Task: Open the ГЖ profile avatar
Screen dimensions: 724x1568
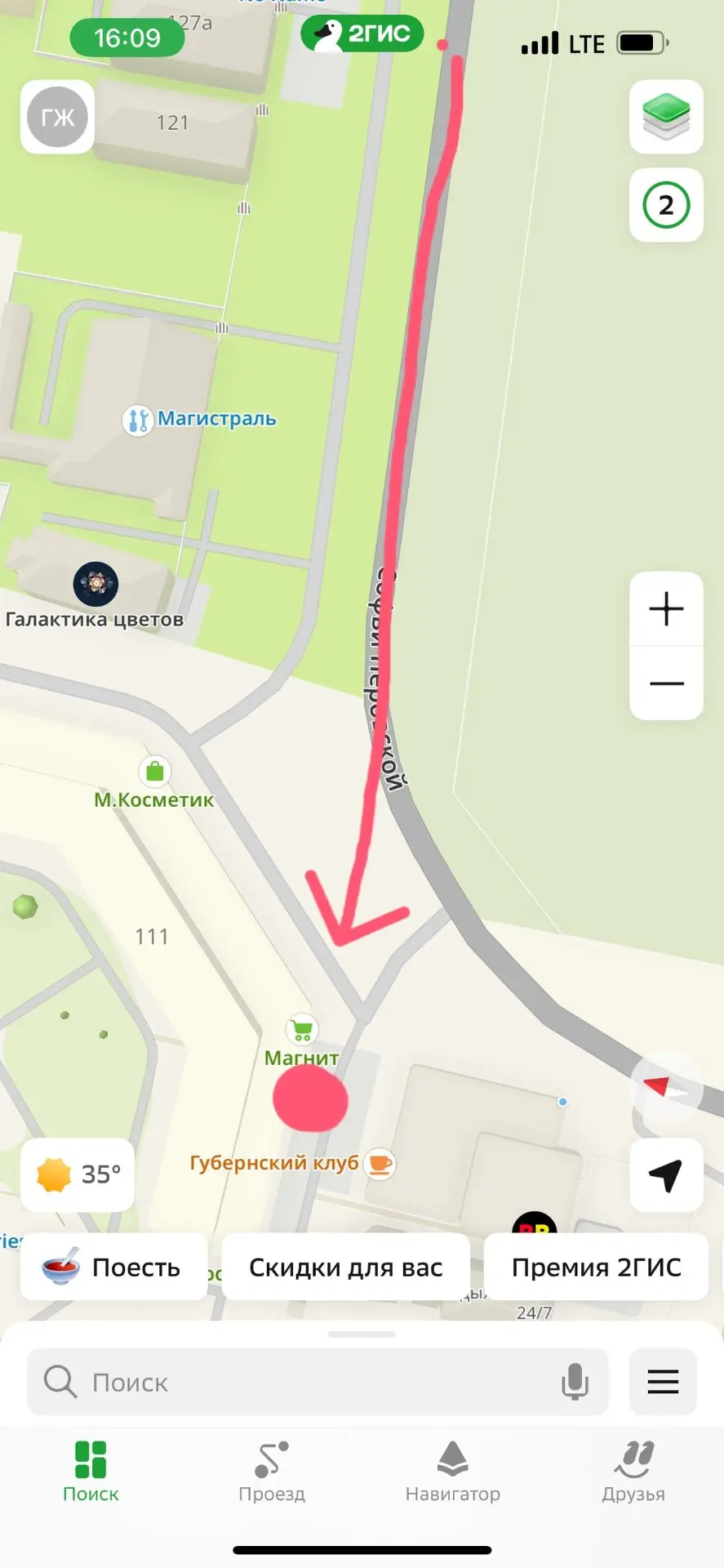Action: point(57,117)
